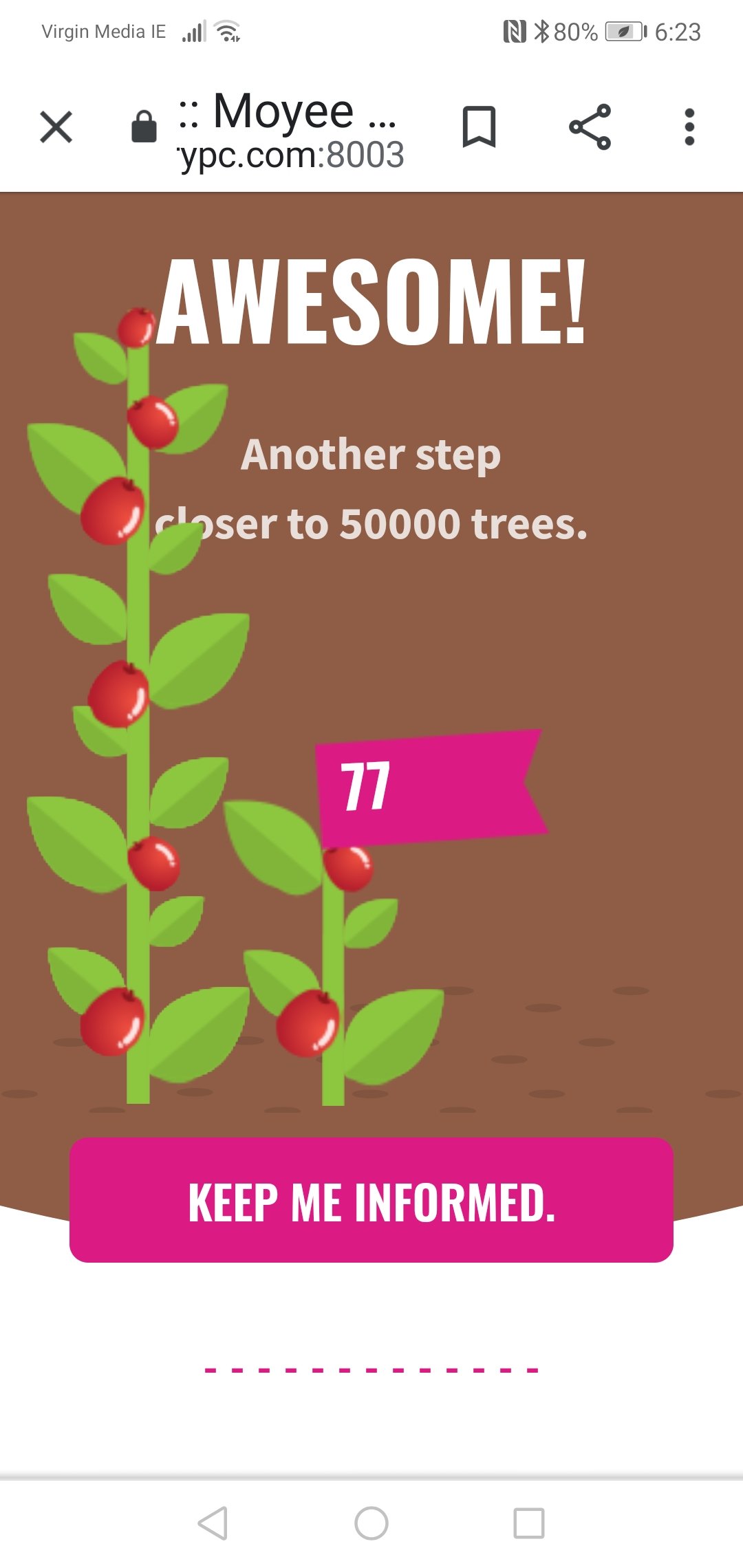
Task: Go back using system navigation
Action: [x=213, y=1523]
